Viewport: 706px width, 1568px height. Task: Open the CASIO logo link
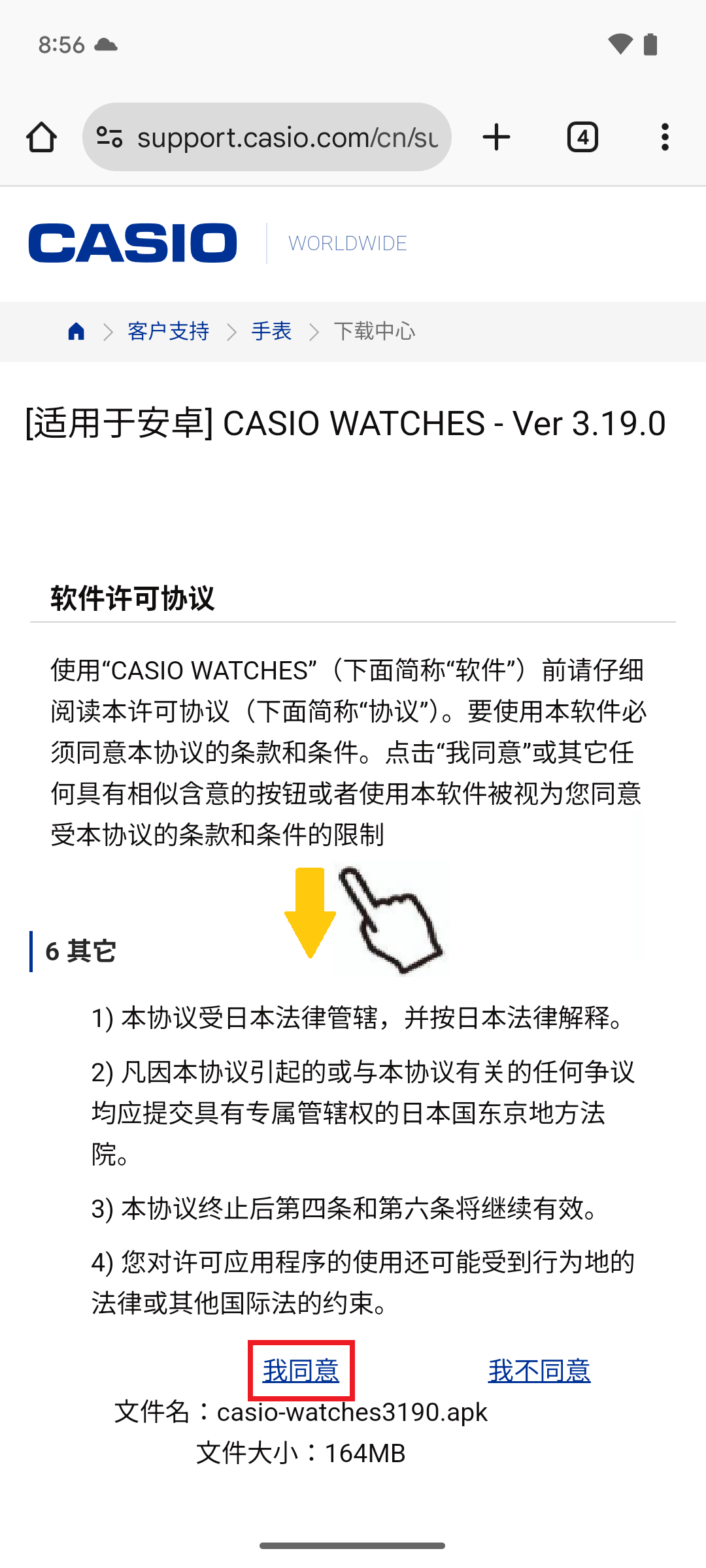[x=133, y=243]
